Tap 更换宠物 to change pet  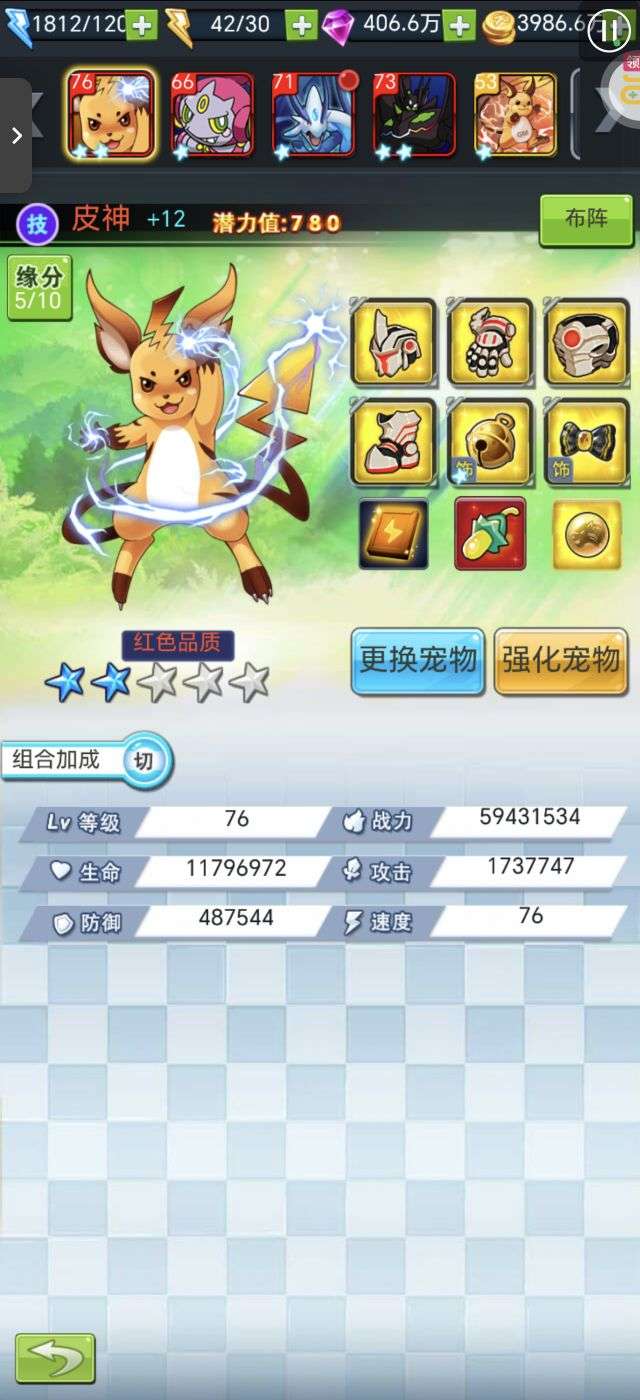(x=418, y=660)
